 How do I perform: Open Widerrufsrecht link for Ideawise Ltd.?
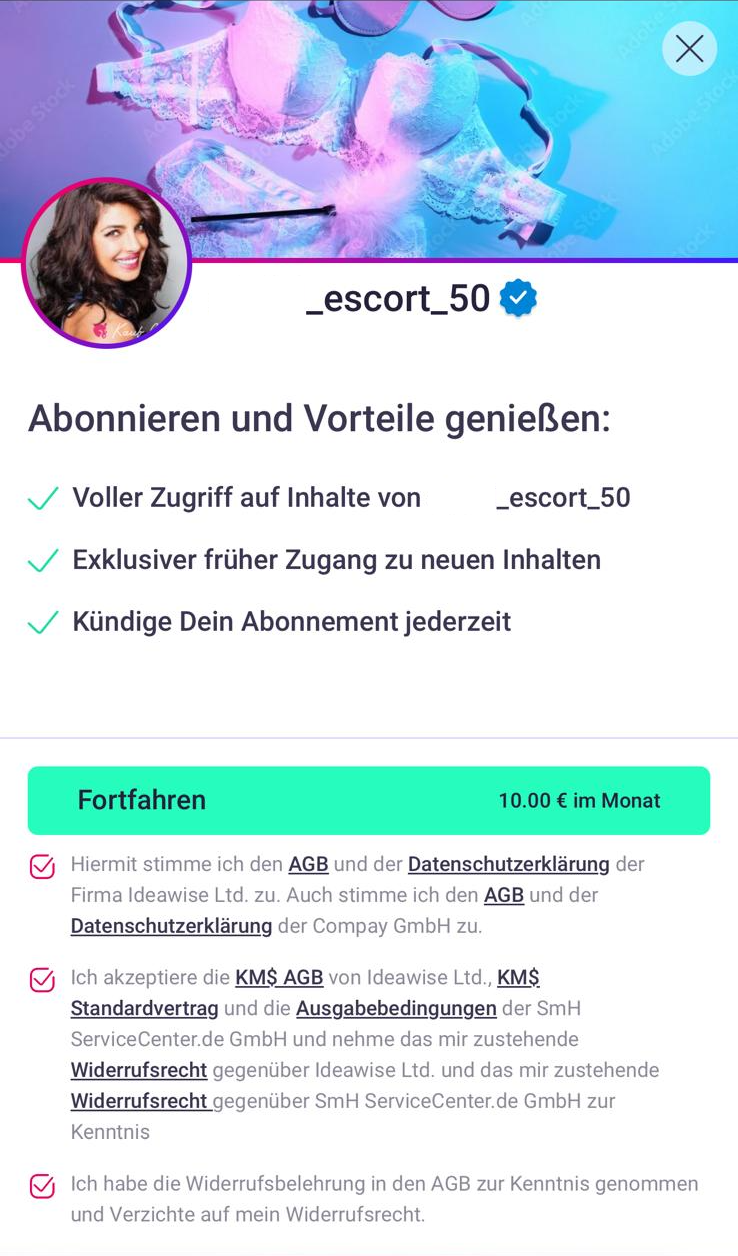139,1070
